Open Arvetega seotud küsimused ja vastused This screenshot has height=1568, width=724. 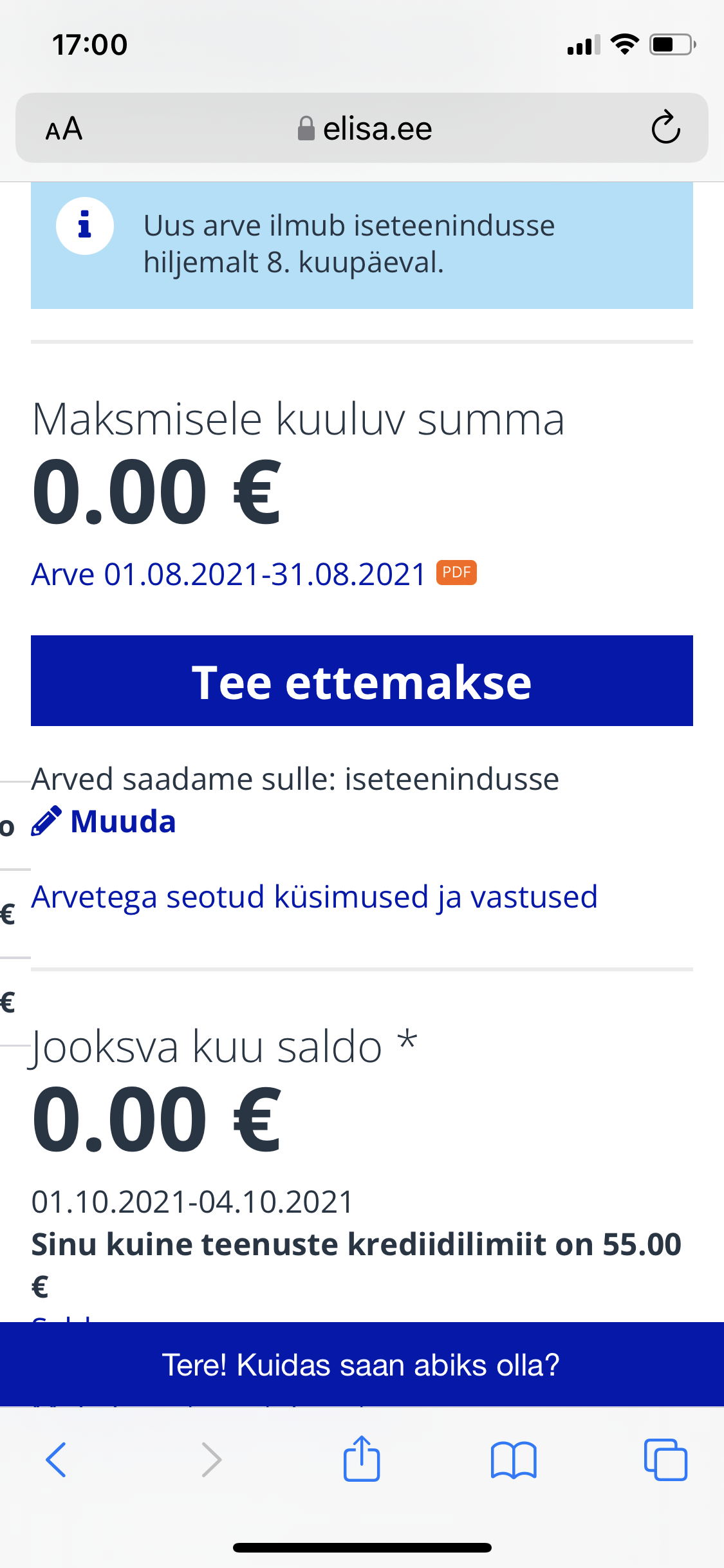click(314, 897)
